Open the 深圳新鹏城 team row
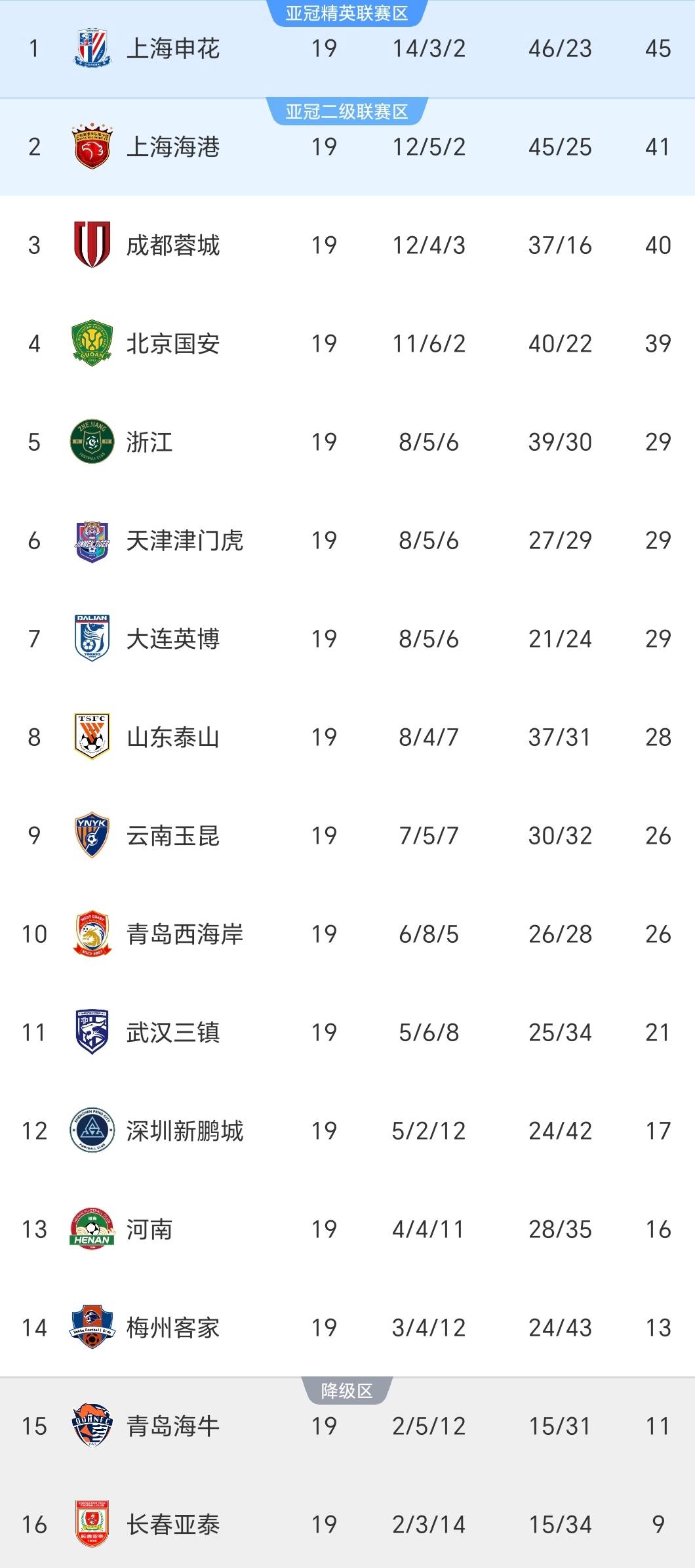Image resolution: width=695 pixels, height=1568 pixels. point(347,1131)
